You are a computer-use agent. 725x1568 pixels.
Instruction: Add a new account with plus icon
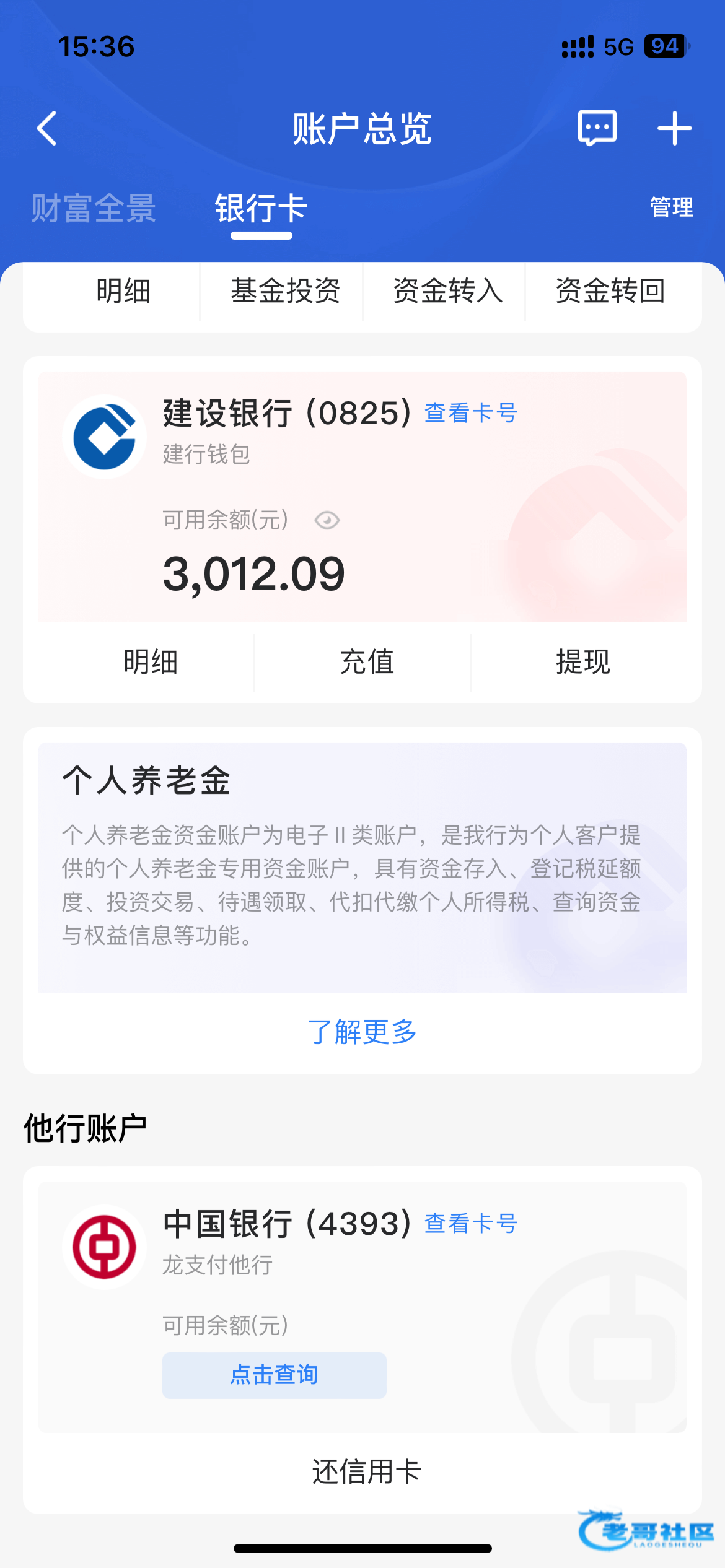(674, 129)
